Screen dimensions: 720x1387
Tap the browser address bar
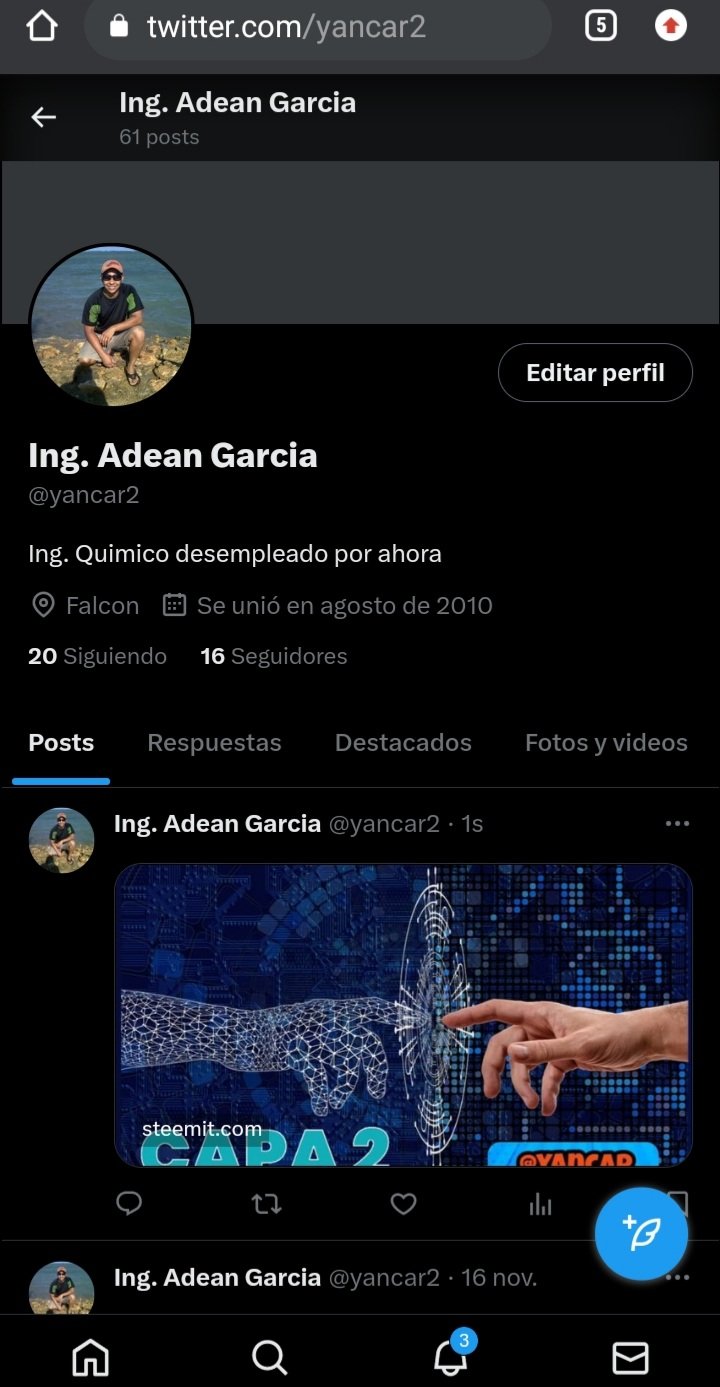[317, 27]
